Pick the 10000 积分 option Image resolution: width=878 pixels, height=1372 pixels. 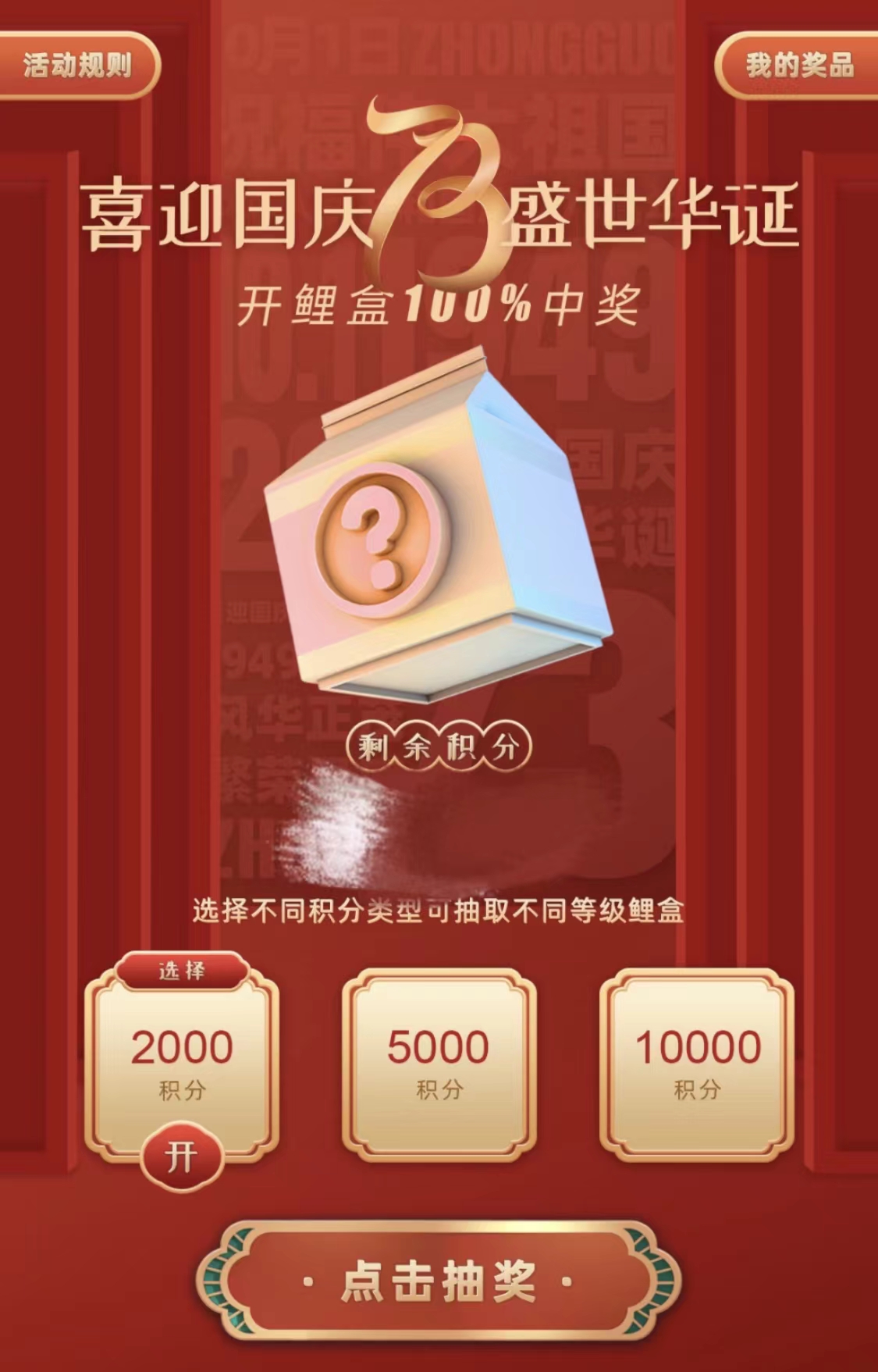(697, 1064)
